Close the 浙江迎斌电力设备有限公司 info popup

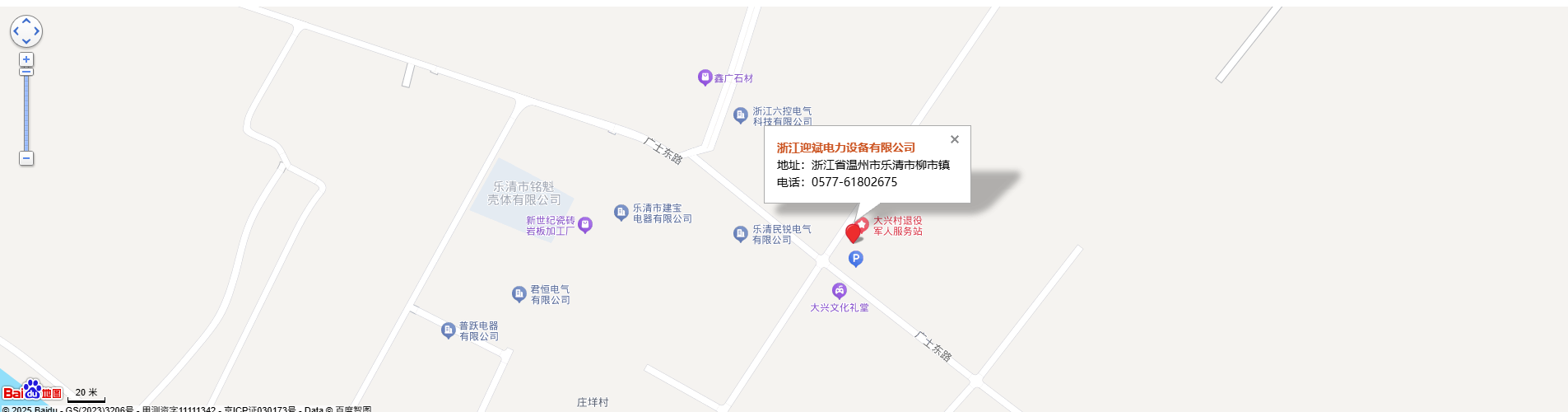click(954, 139)
